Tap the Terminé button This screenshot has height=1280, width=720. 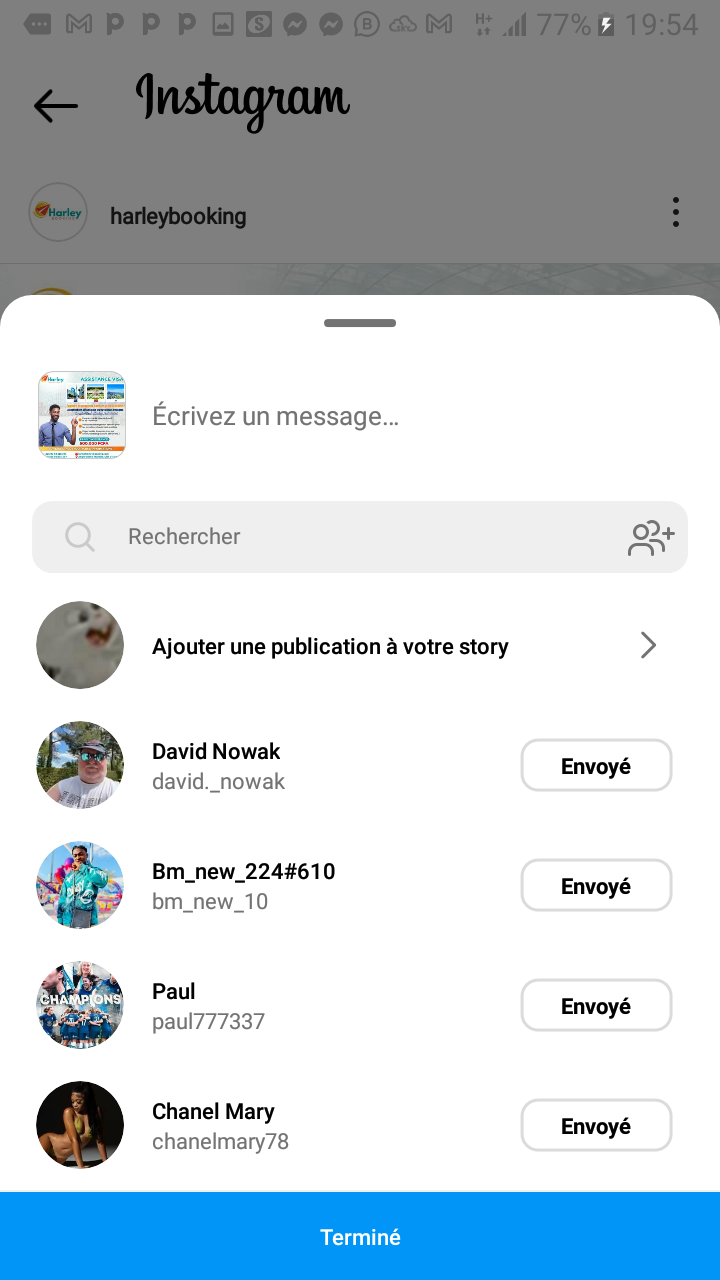click(360, 1237)
